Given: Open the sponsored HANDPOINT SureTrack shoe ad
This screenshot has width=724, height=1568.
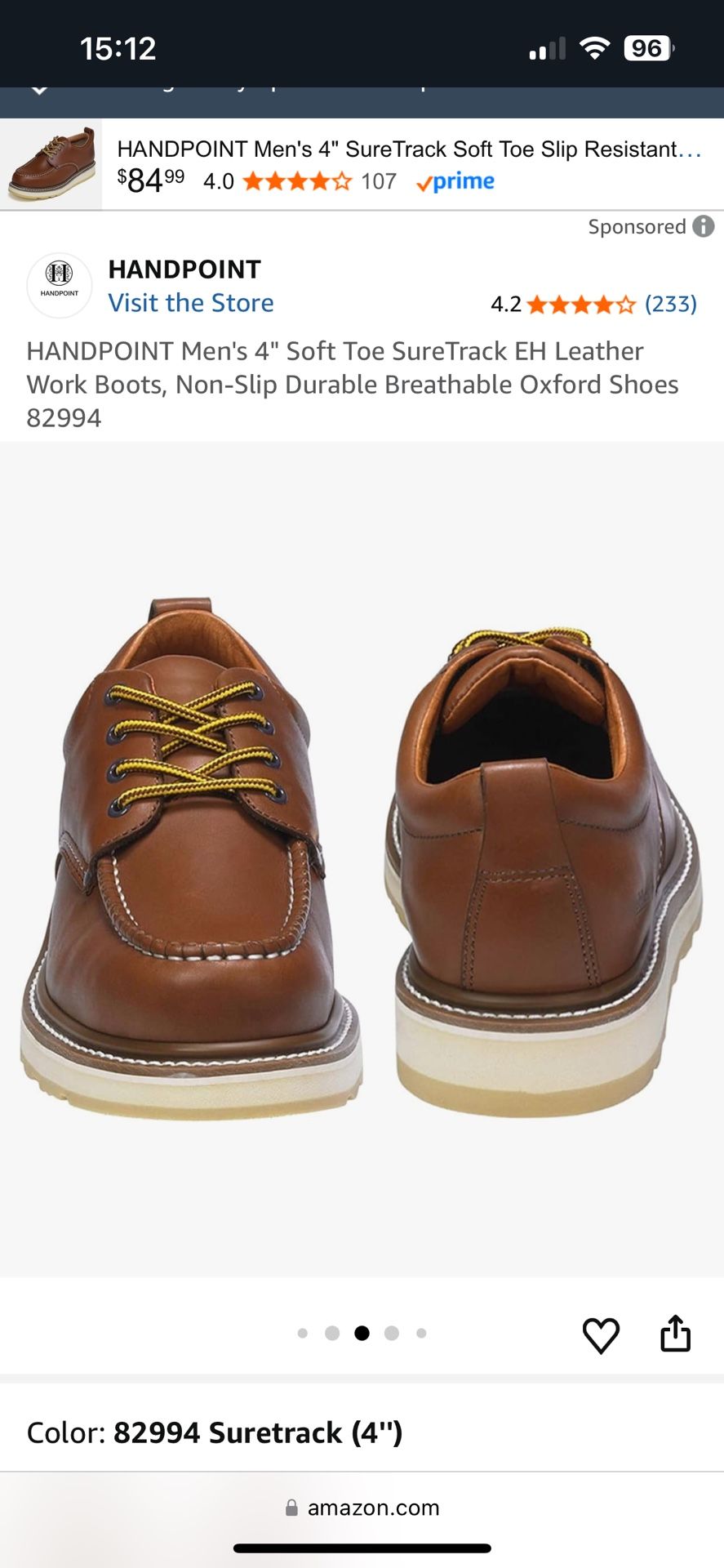Looking at the screenshot, I should click(x=362, y=165).
